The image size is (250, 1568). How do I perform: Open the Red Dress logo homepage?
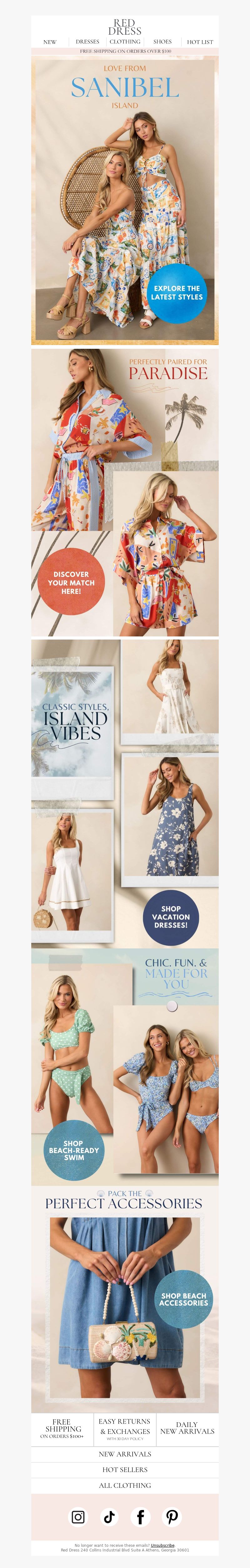[x=125, y=27]
